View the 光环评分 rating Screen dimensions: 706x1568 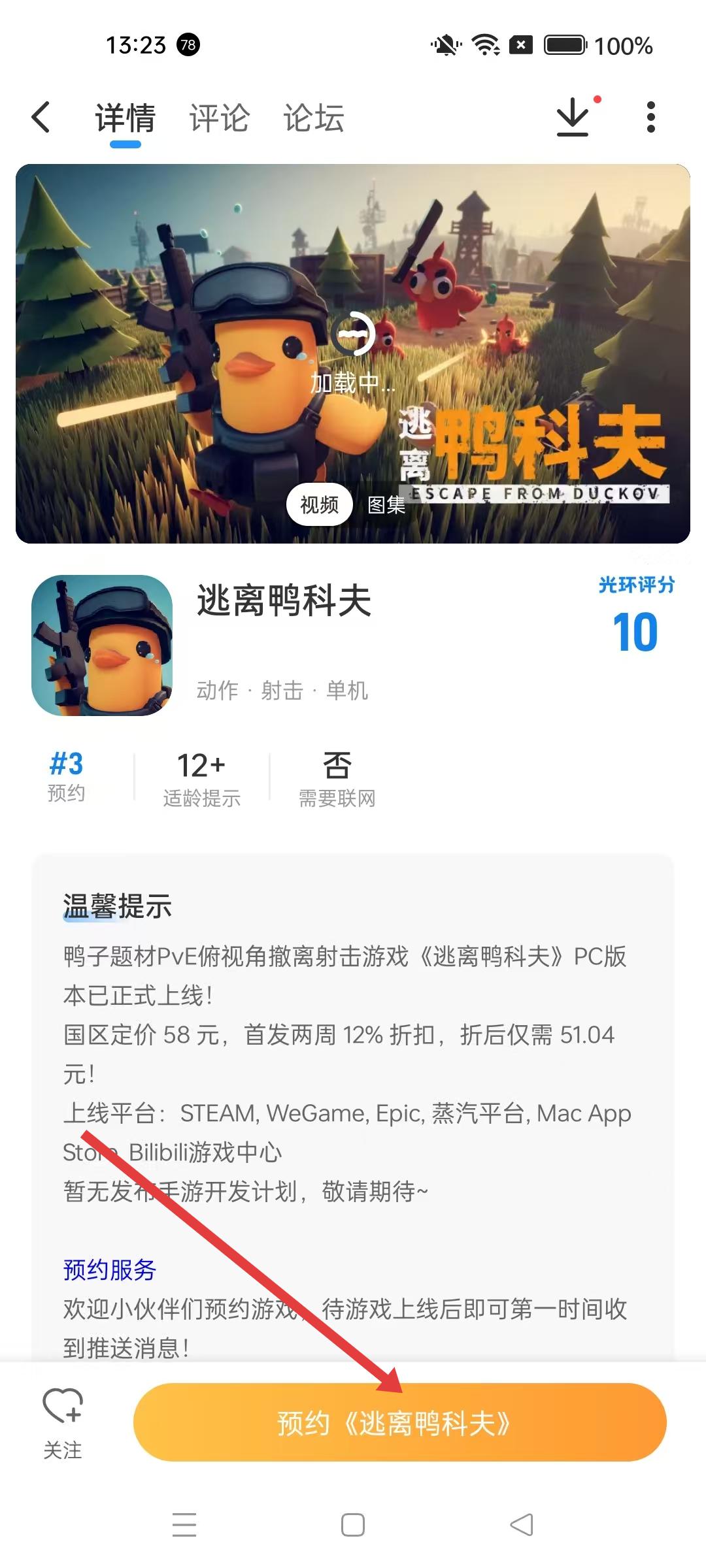tap(635, 617)
